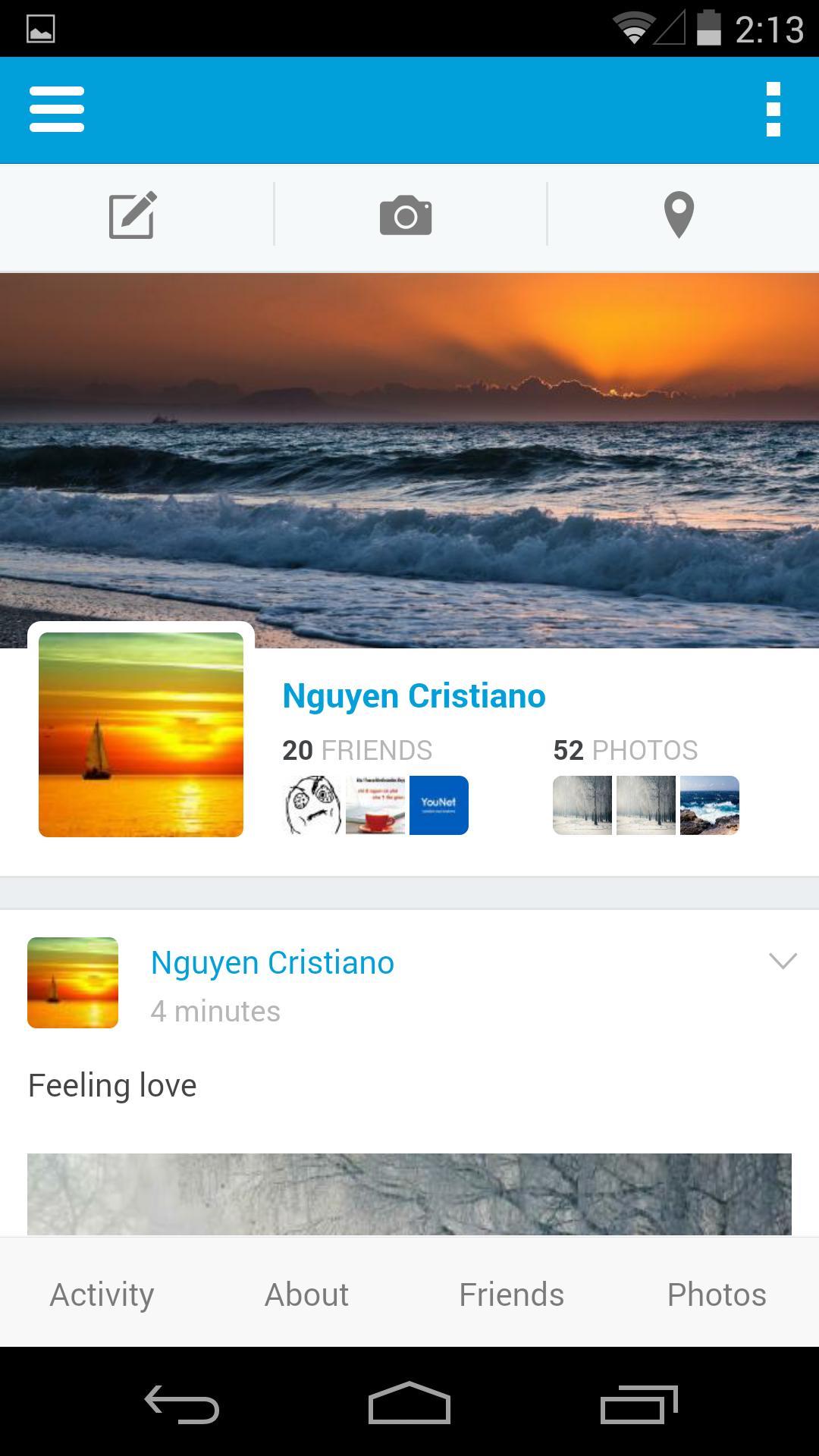Open the three-dot overflow menu
Viewport: 819px width, 1456px height.
773,109
